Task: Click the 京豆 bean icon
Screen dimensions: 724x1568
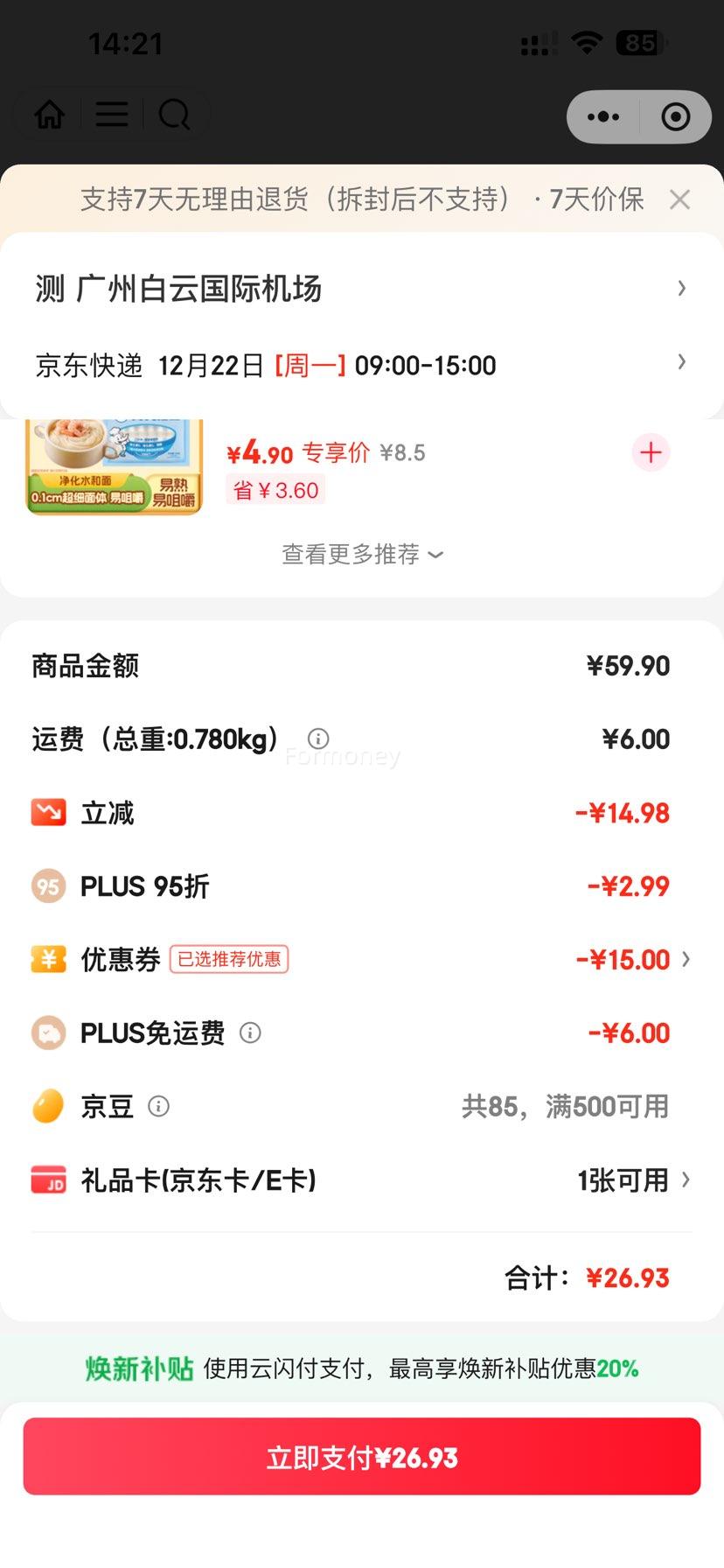Action: pos(48,1106)
